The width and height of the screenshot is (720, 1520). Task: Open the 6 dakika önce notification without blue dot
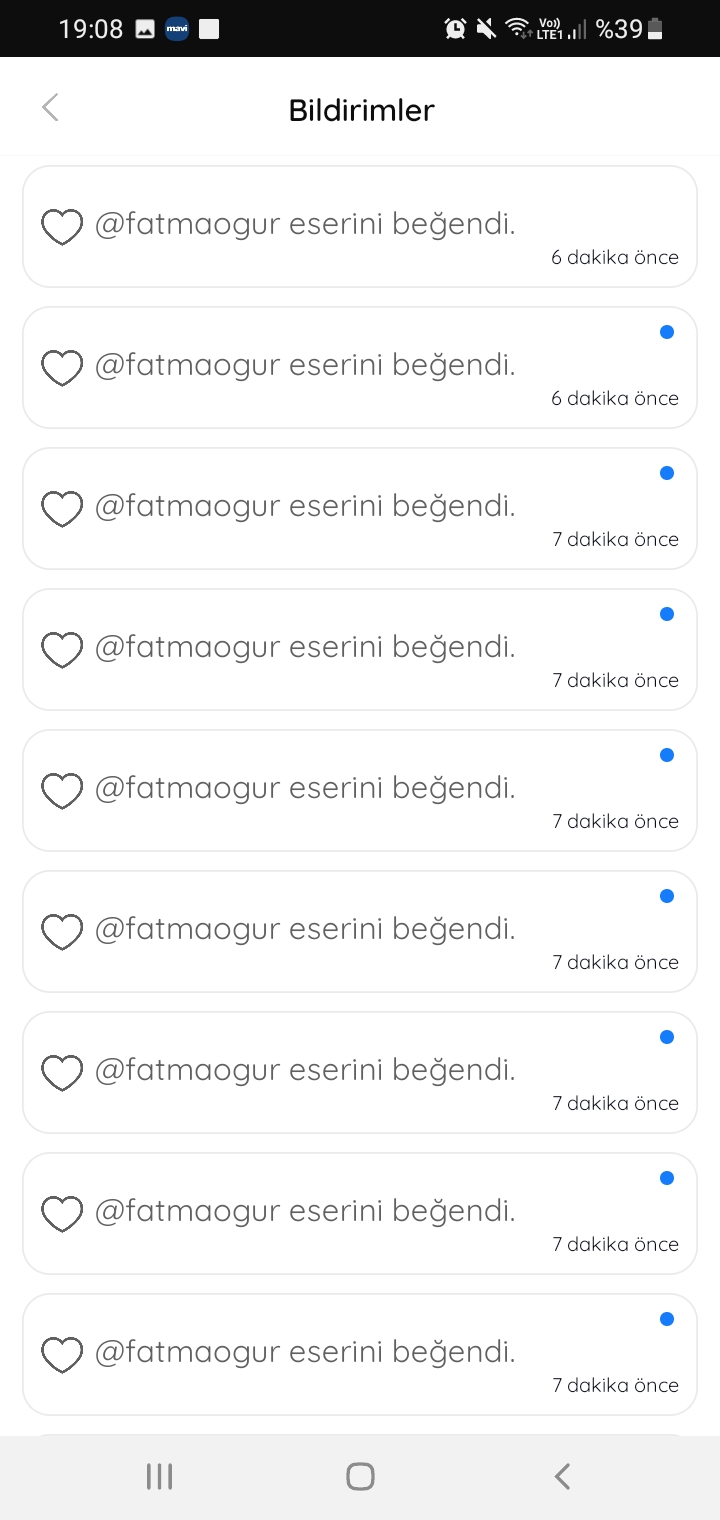[360, 227]
